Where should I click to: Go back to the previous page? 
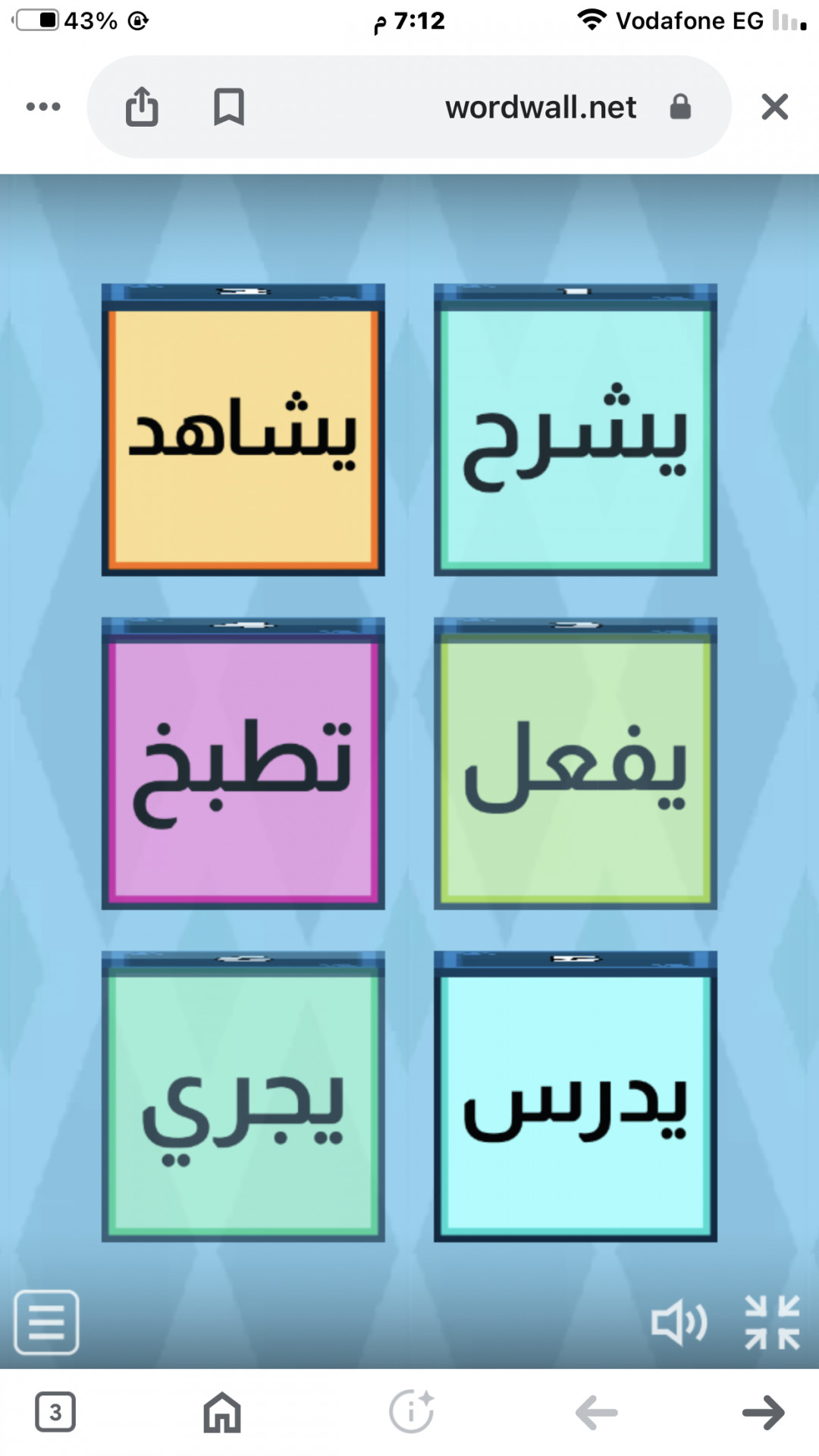[x=597, y=1412]
